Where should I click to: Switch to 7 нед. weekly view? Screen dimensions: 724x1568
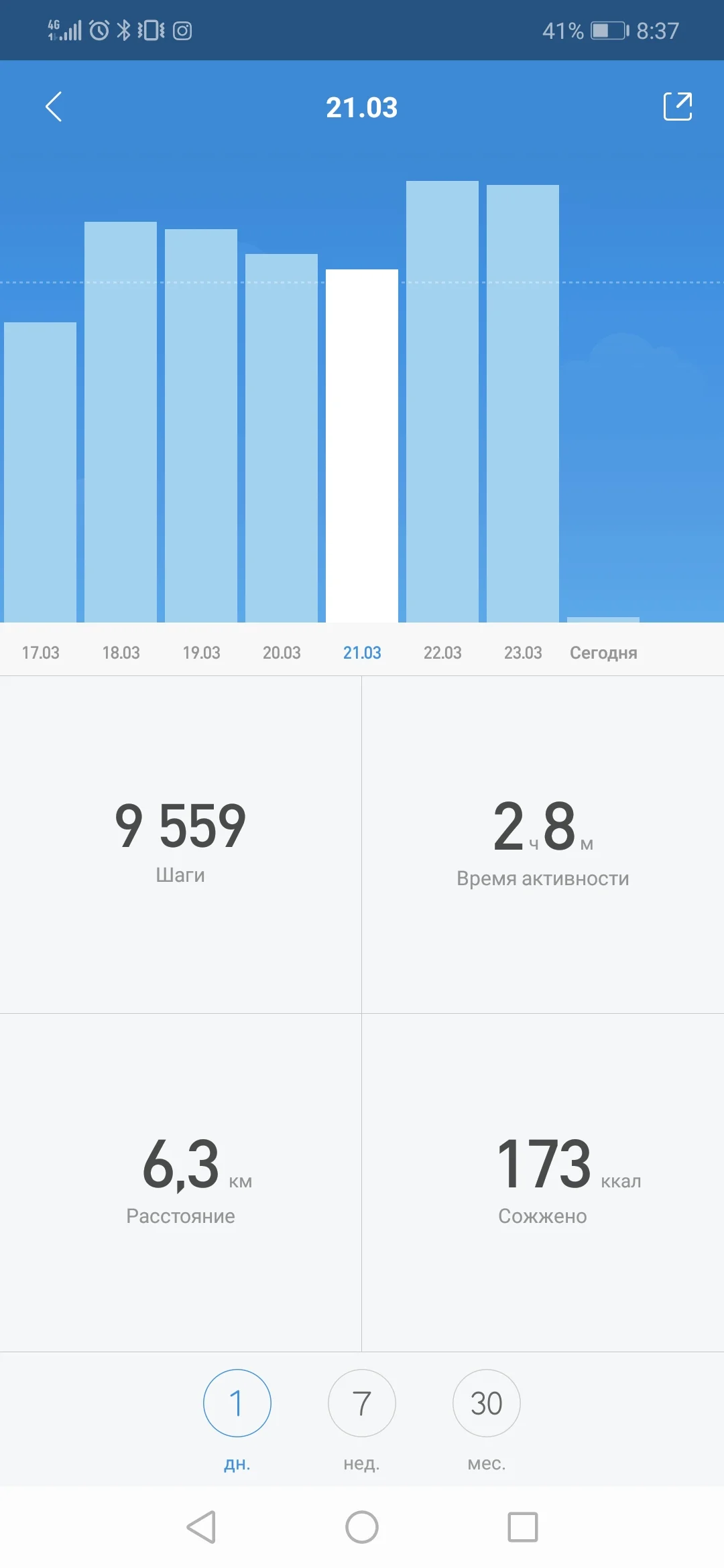click(361, 1404)
